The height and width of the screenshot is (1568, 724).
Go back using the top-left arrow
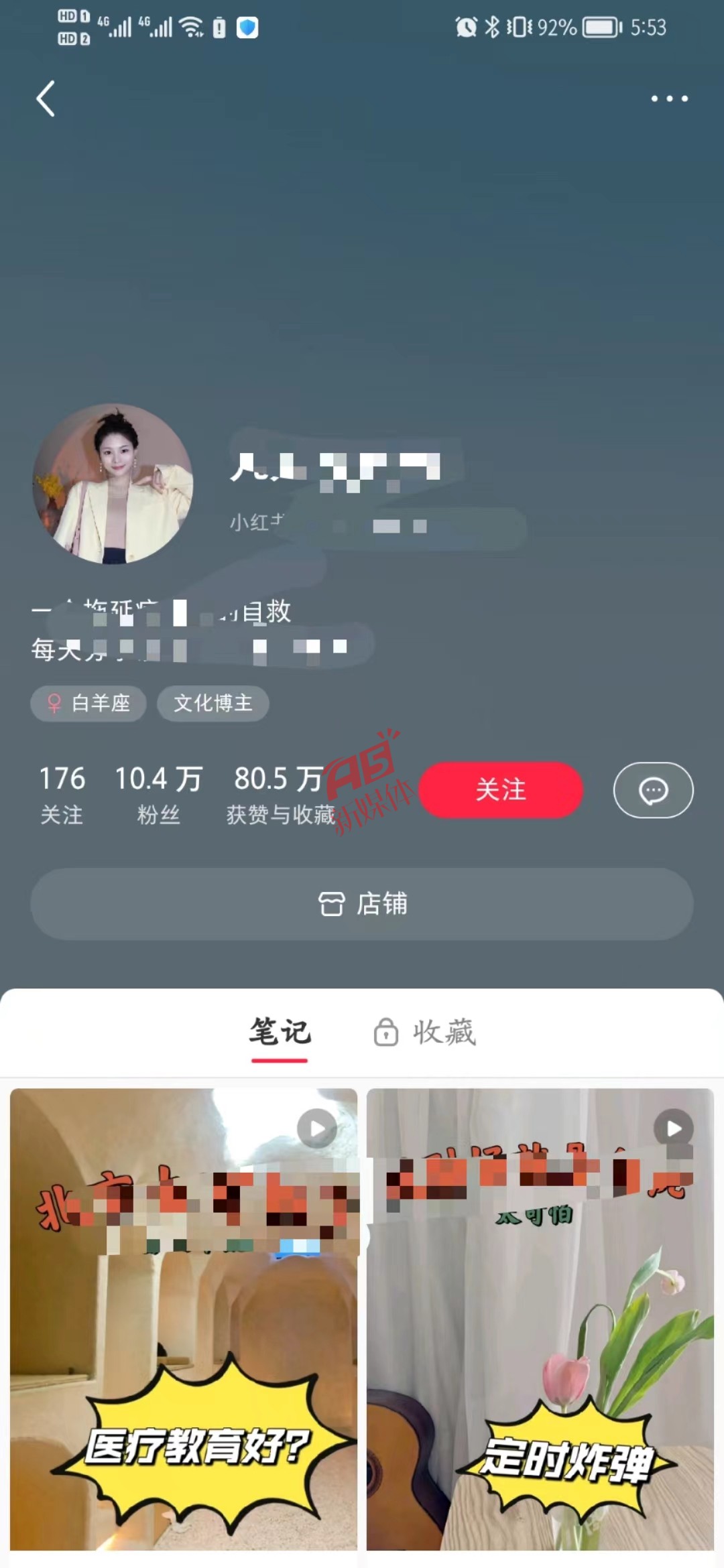coord(46,99)
